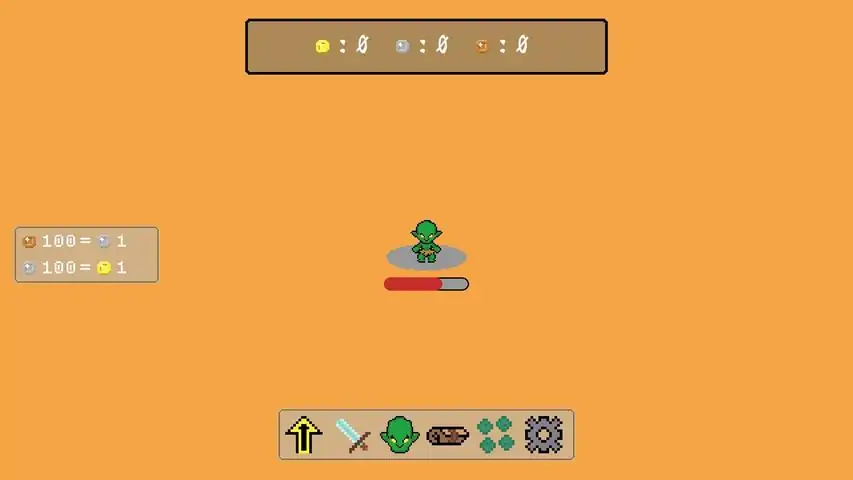Open the gear settings menu
Image resolution: width=853 pixels, height=480 pixels.
543,435
